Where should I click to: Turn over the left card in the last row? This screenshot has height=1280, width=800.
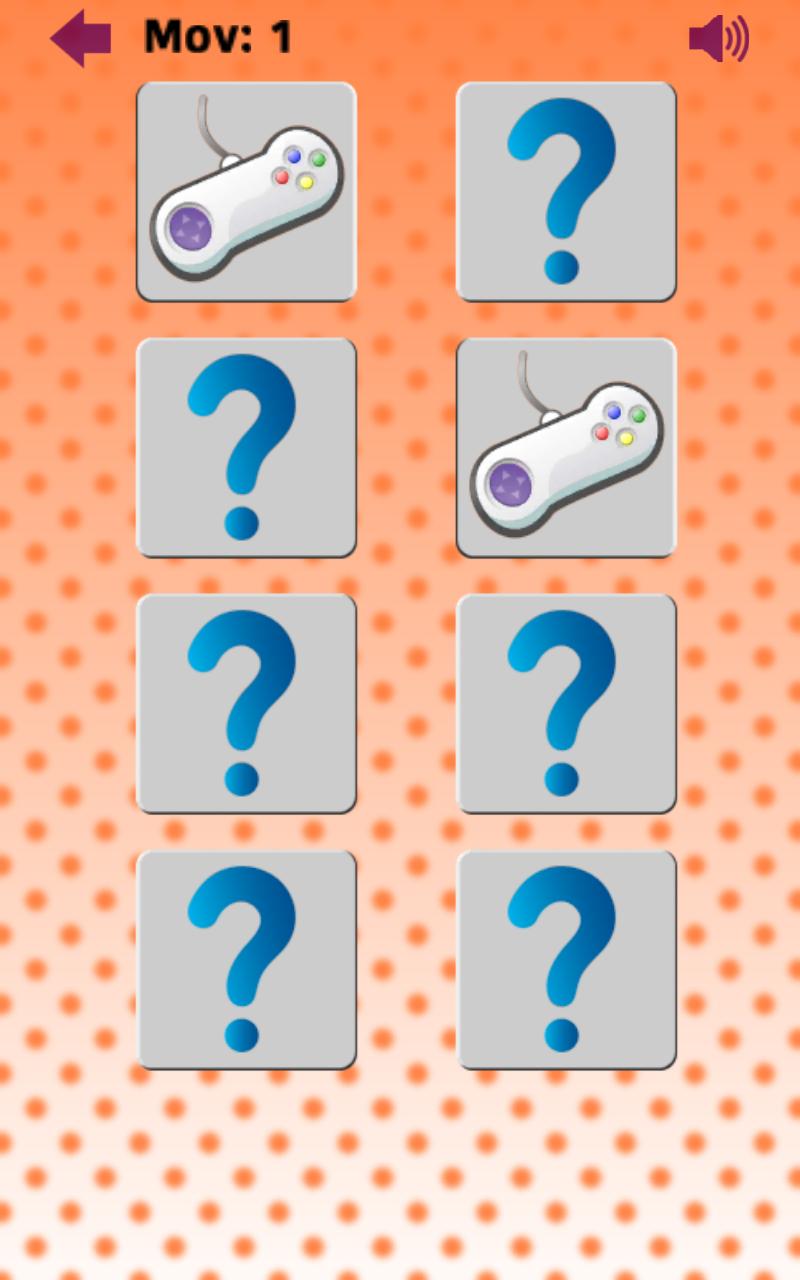click(x=246, y=959)
